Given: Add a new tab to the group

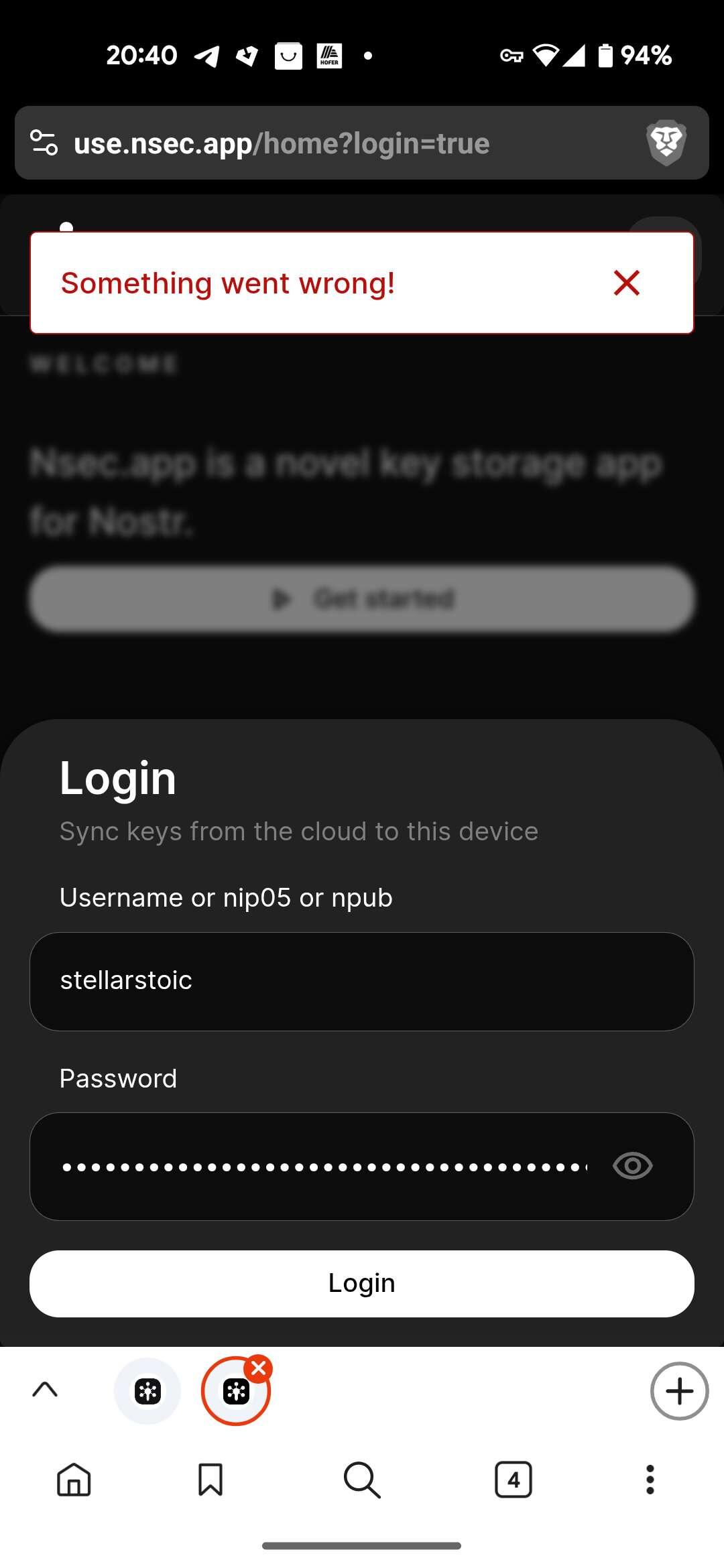Looking at the screenshot, I should [679, 1391].
